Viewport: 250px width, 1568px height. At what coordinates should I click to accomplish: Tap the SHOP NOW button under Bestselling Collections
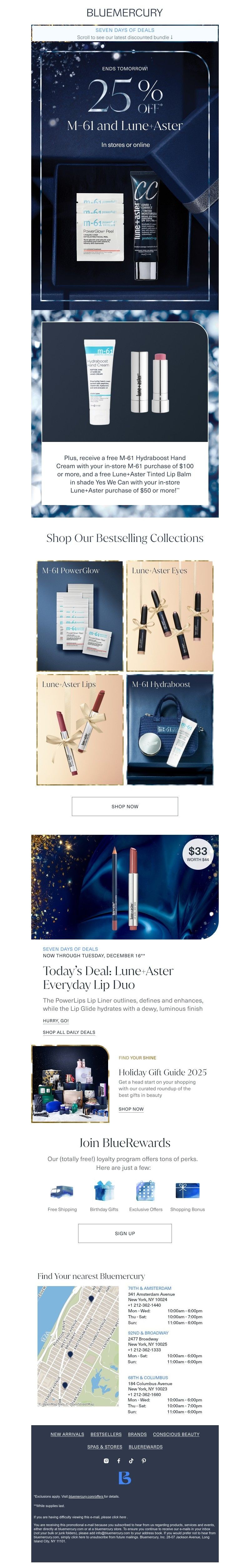point(125,806)
